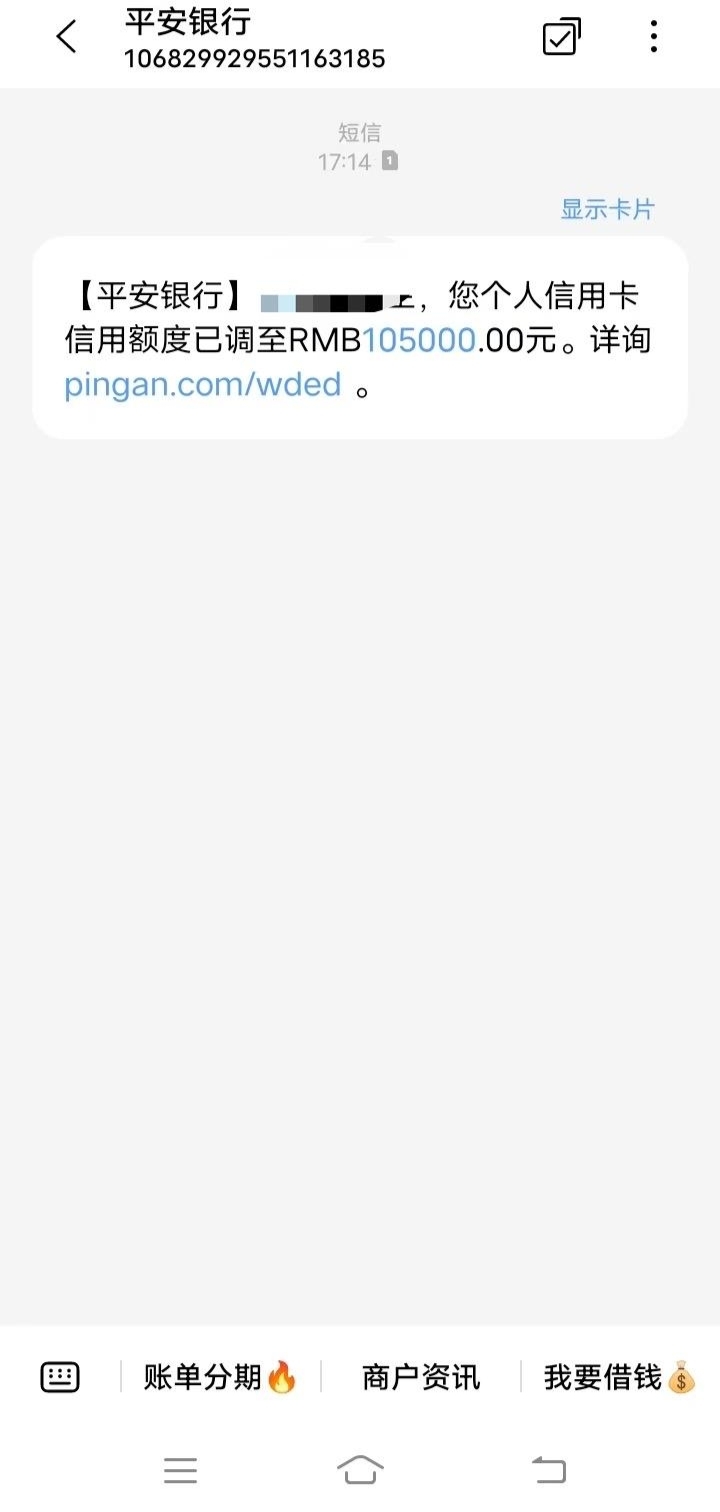This screenshot has width=720, height=1512.
Task: Open the three-dot overflow menu
Action: click(654, 37)
